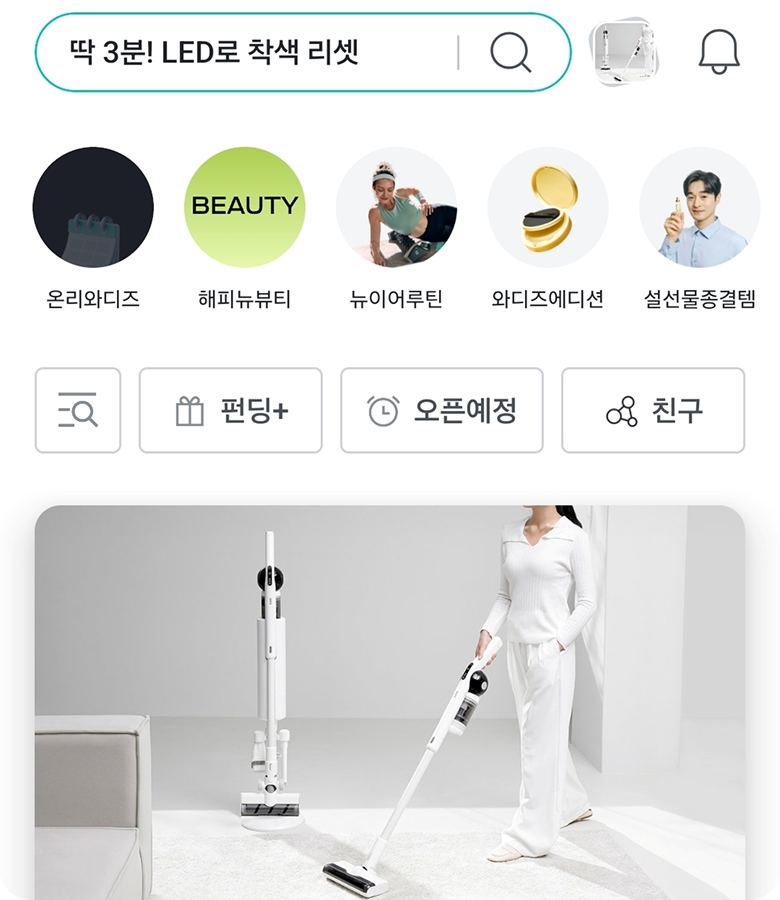
Task: Open the category search filter button
Action: click(78, 410)
